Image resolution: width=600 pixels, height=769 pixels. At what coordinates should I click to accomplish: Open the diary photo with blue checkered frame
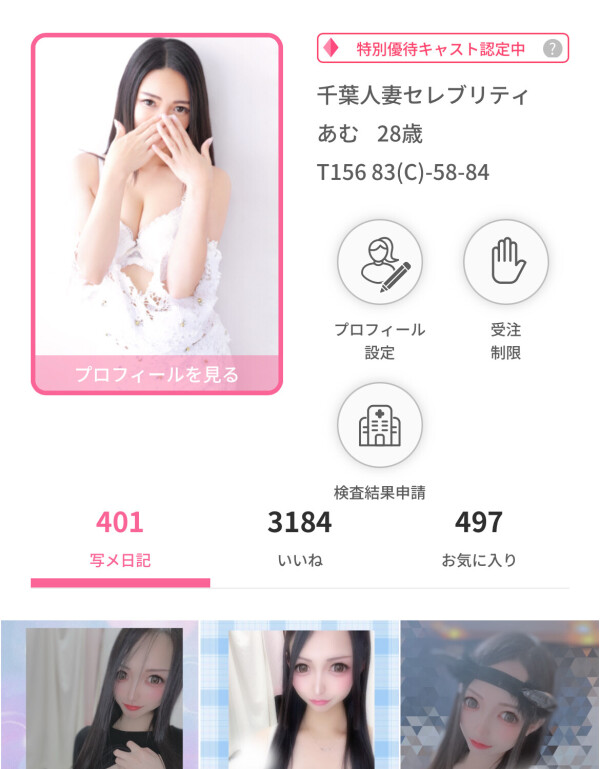tap(300, 695)
